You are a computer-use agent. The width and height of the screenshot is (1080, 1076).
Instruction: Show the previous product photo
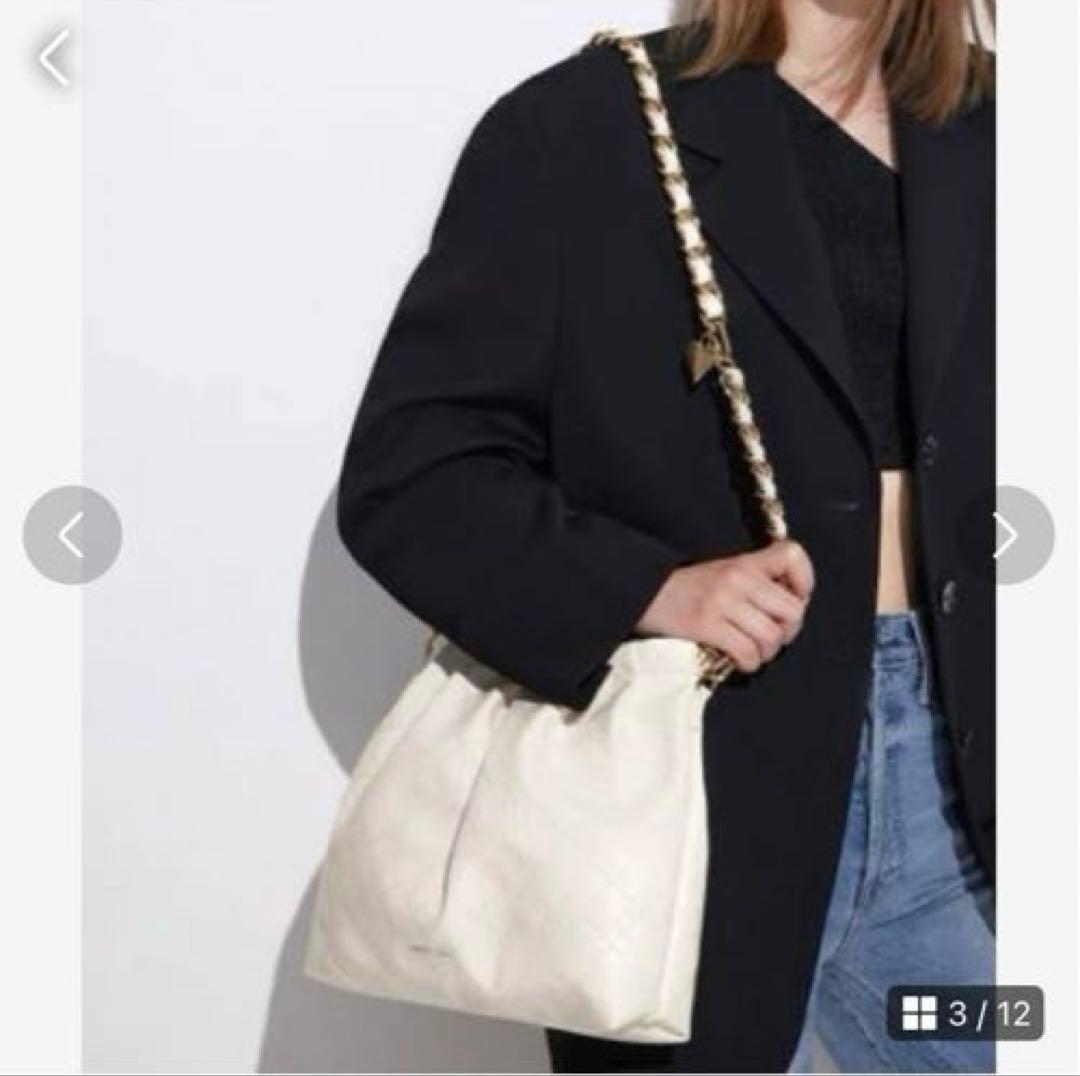[72, 536]
